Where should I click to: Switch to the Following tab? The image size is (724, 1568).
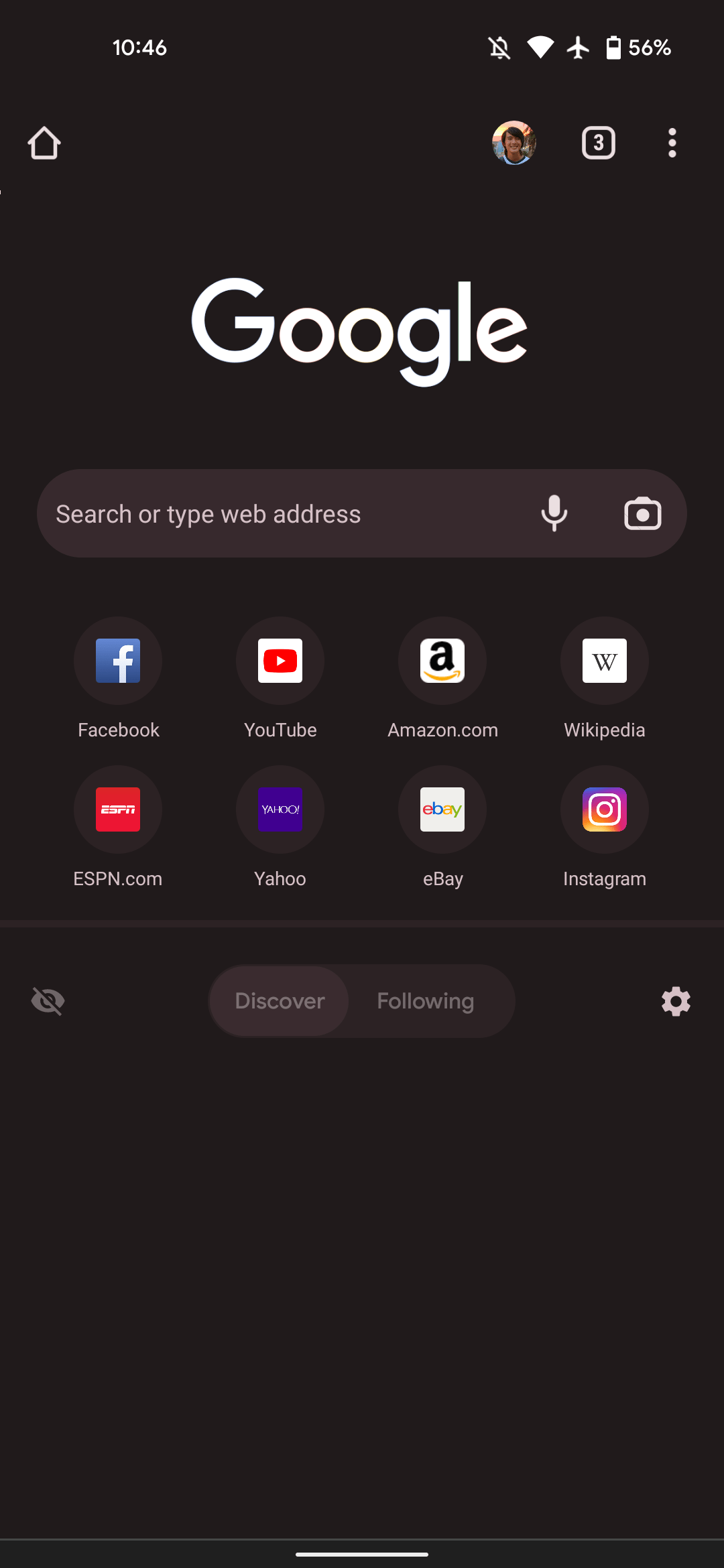(426, 1001)
